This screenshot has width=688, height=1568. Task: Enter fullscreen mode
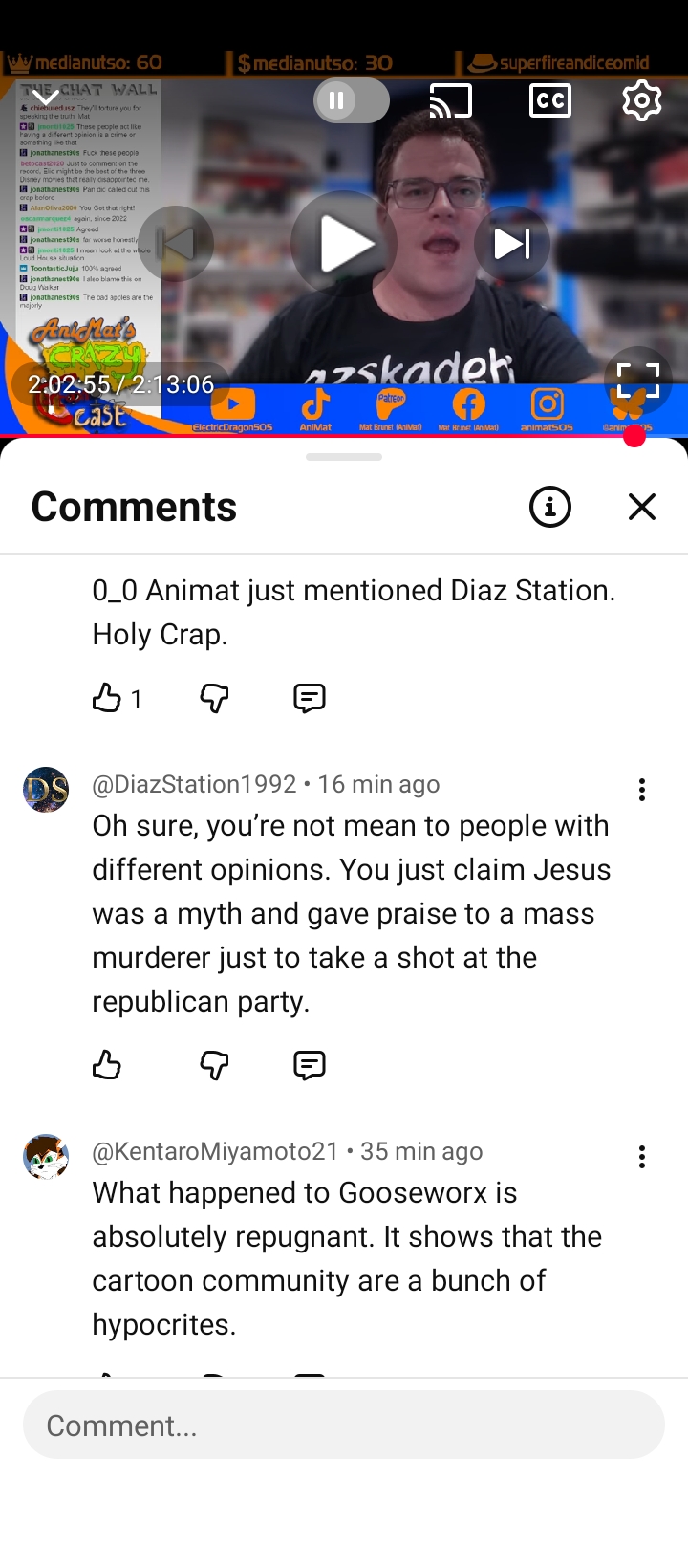click(638, 381)
